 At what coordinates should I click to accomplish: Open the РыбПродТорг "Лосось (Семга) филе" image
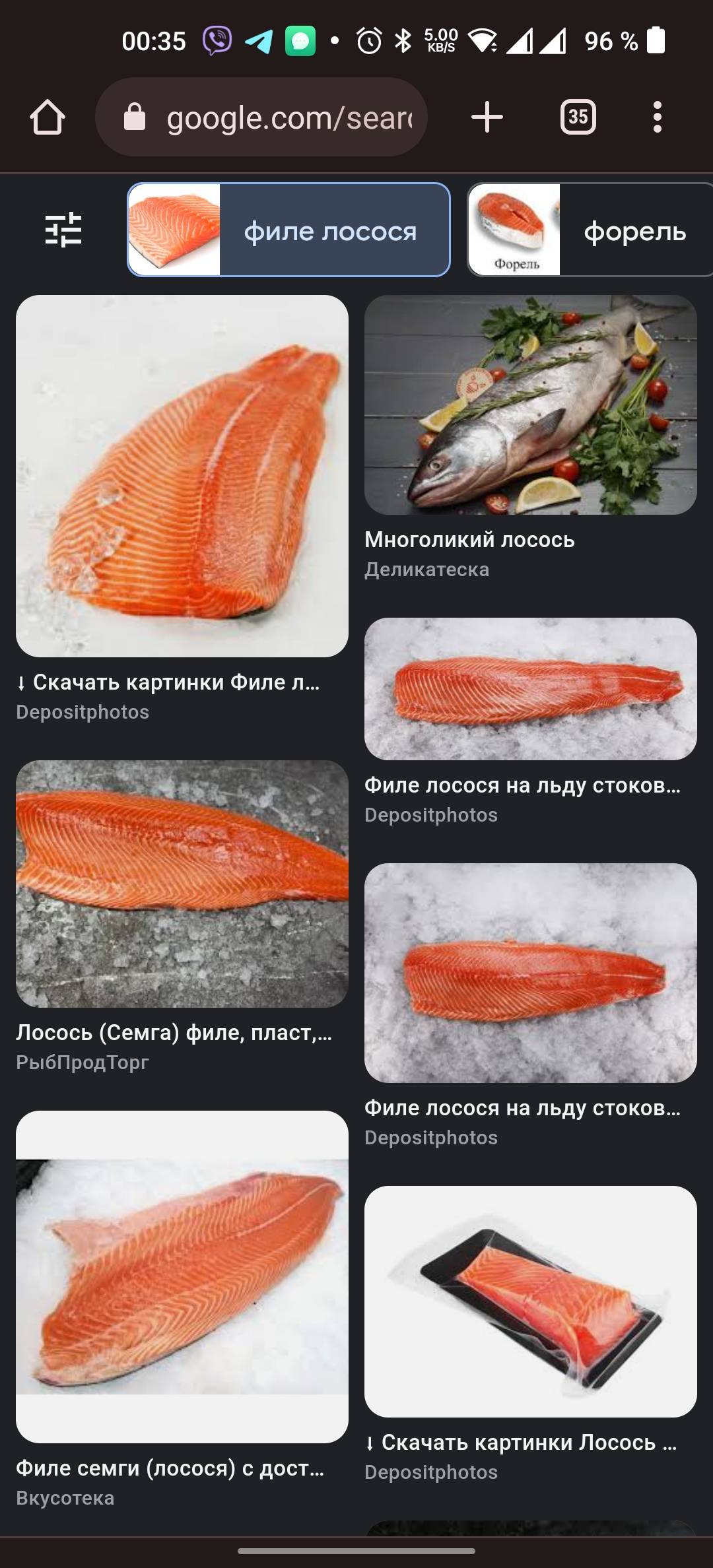click(182, 884)
